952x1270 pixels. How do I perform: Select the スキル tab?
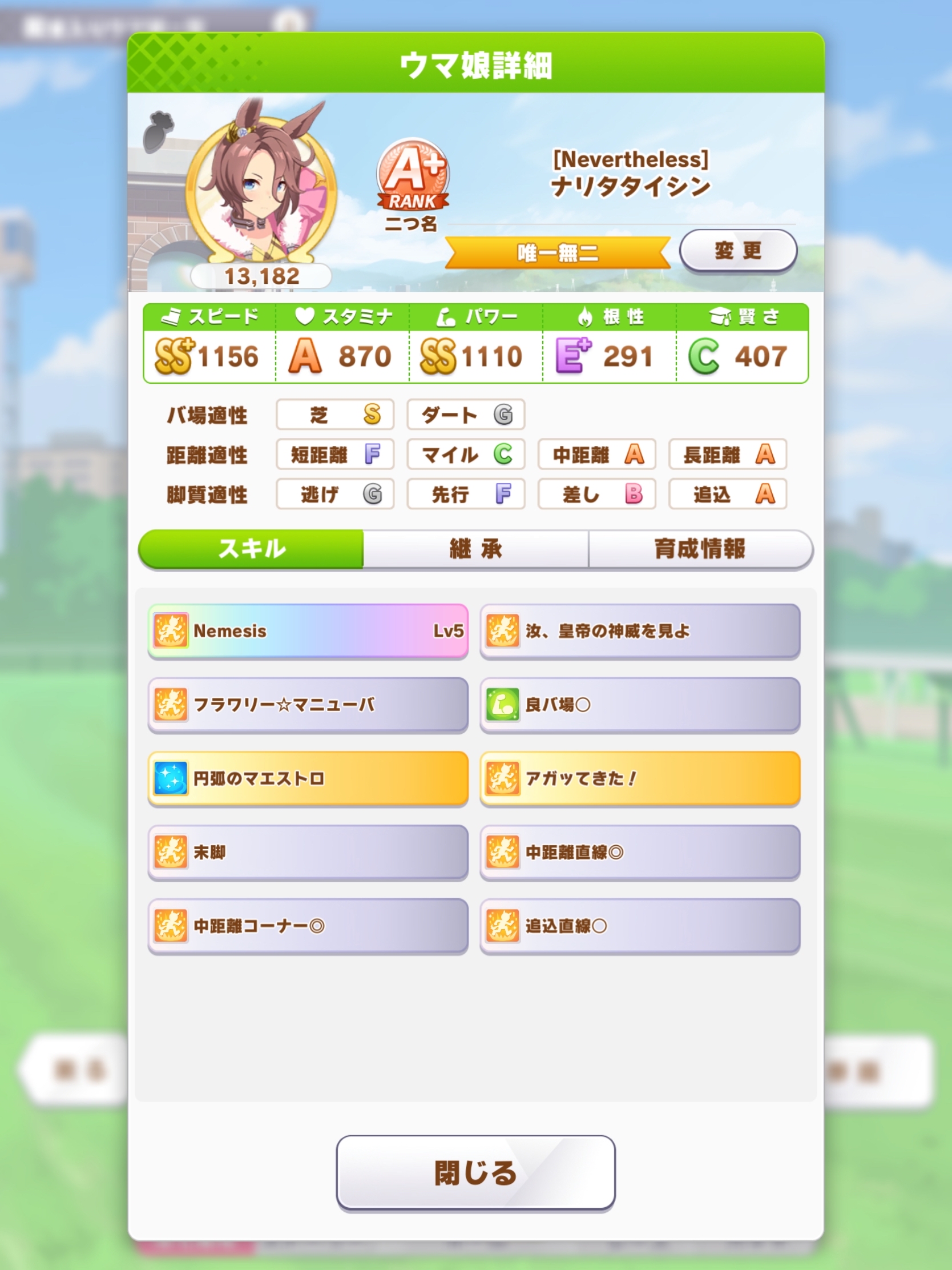[x=251, y=549]
